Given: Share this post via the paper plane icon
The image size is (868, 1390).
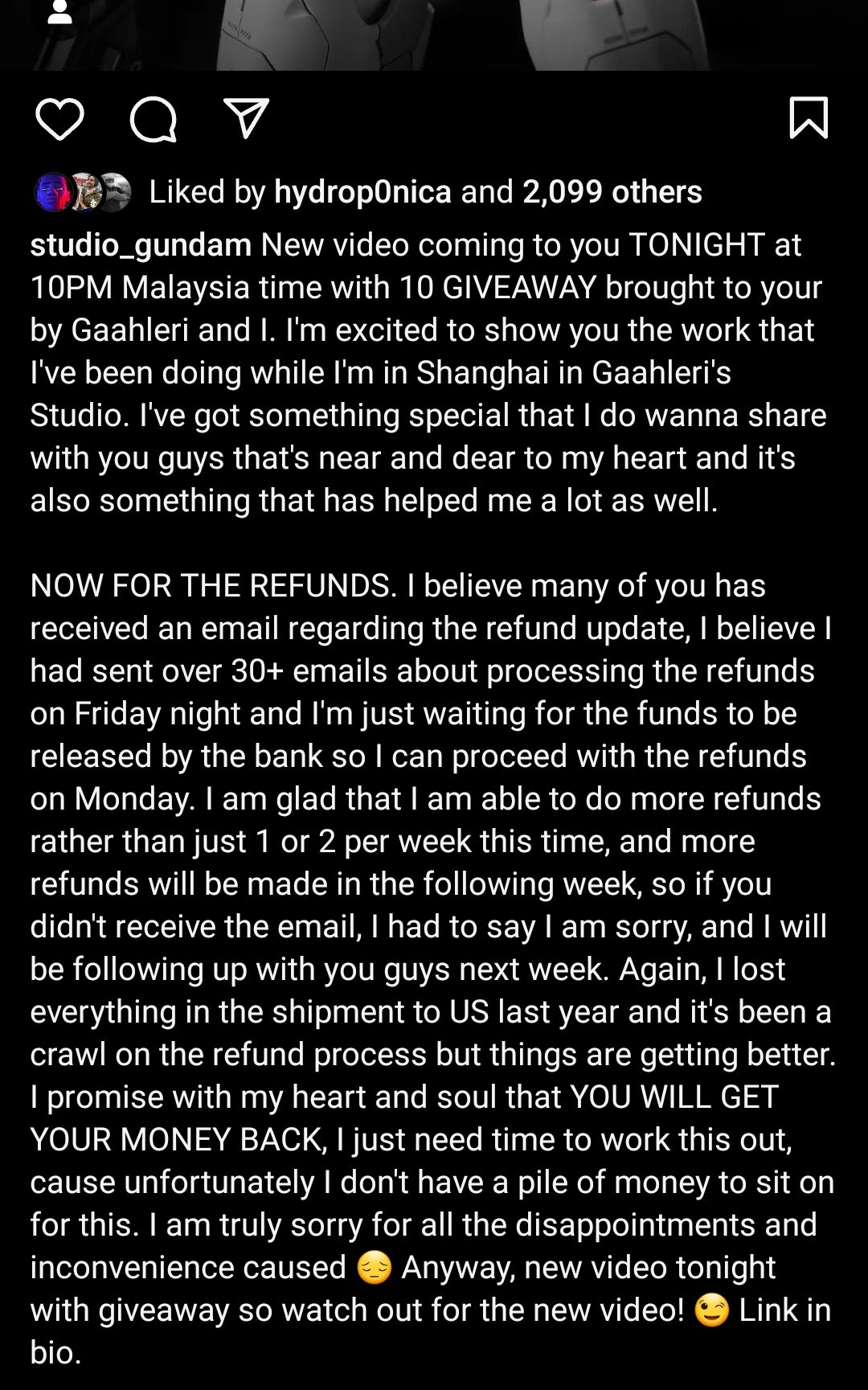Looking at the screenshot, I should 246,119.
